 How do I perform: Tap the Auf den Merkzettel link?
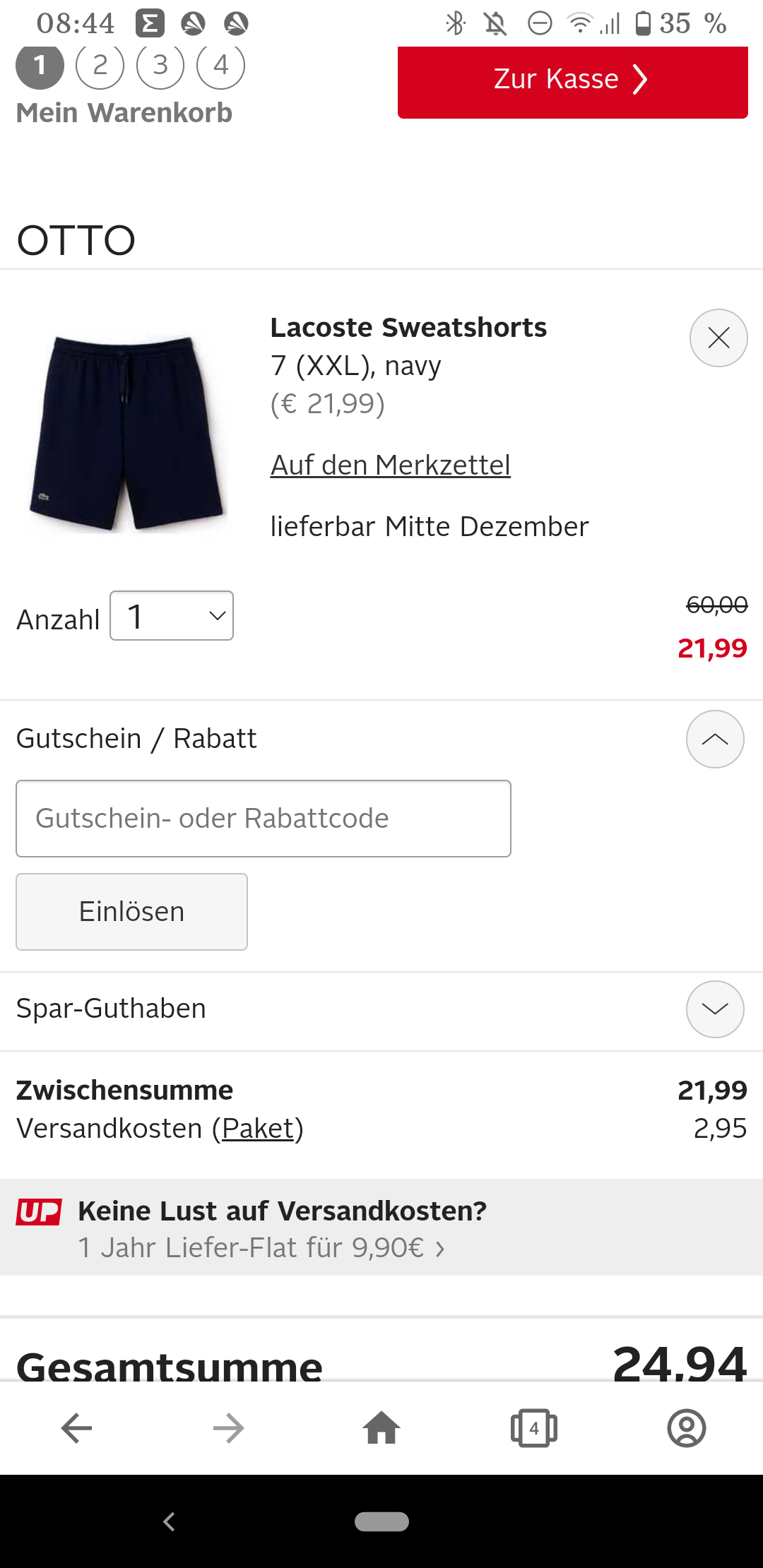point(390,465)
